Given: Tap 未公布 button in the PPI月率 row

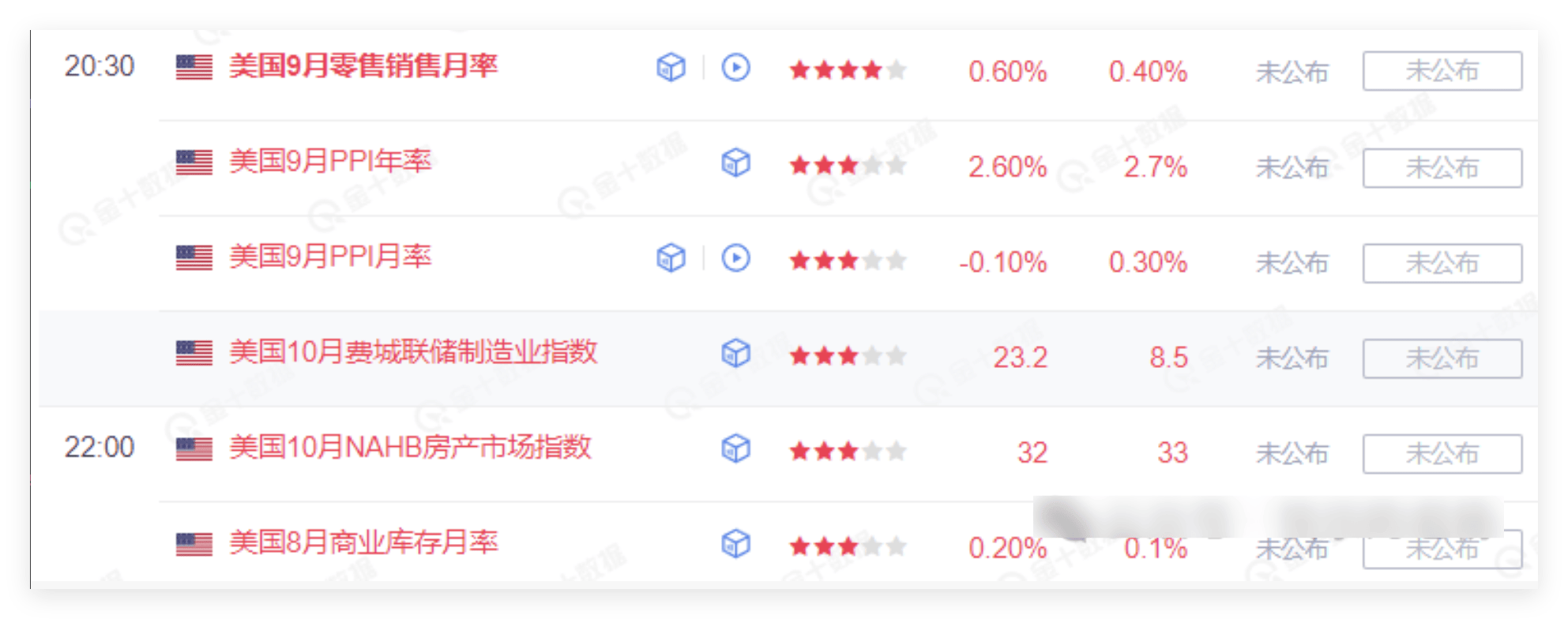Looking at the screenshot, I should click(x=1442, y=263).
